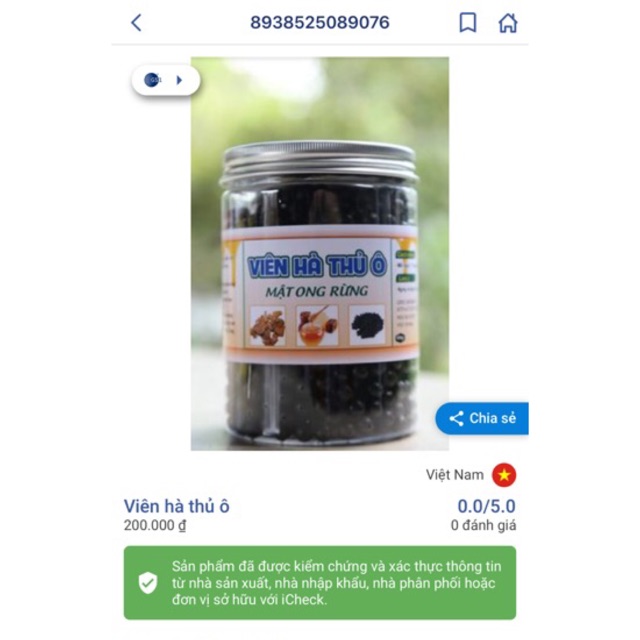
Task: Go back with the top-left arrow
Action: coord(137,22)
